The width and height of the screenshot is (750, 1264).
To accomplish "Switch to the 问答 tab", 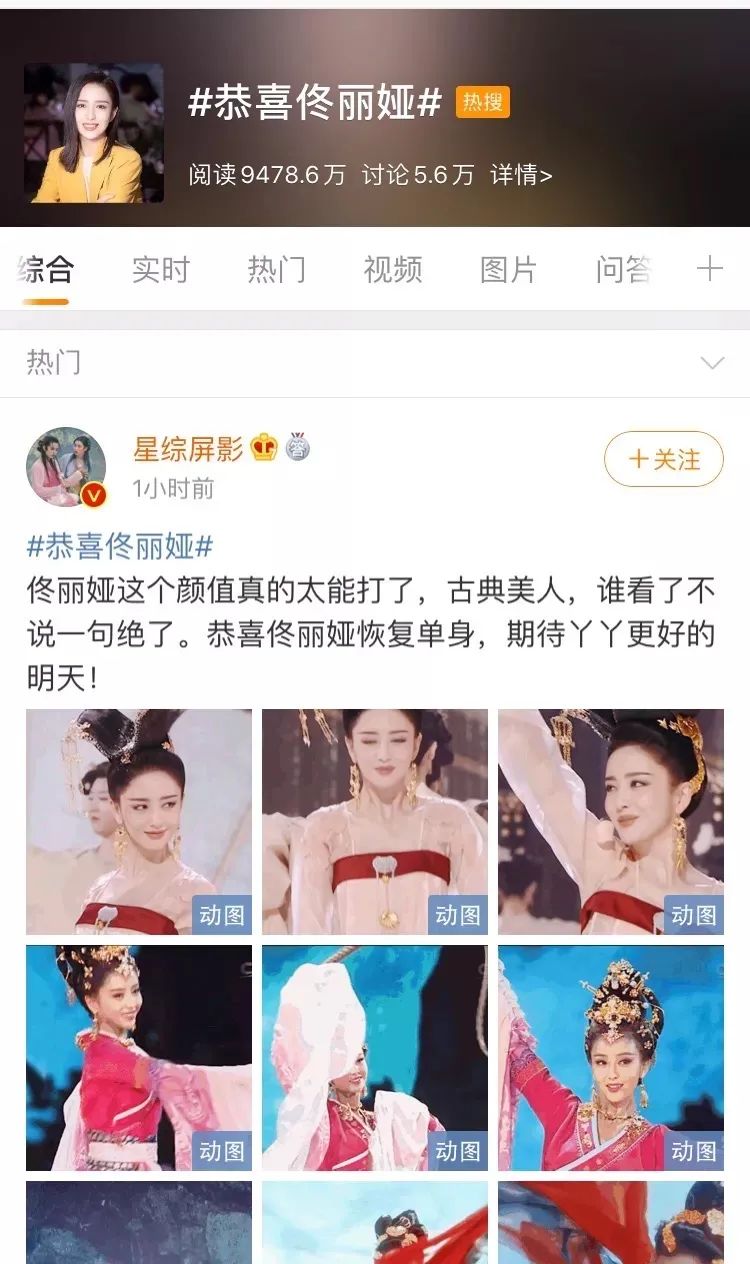I will coord(623,269).
